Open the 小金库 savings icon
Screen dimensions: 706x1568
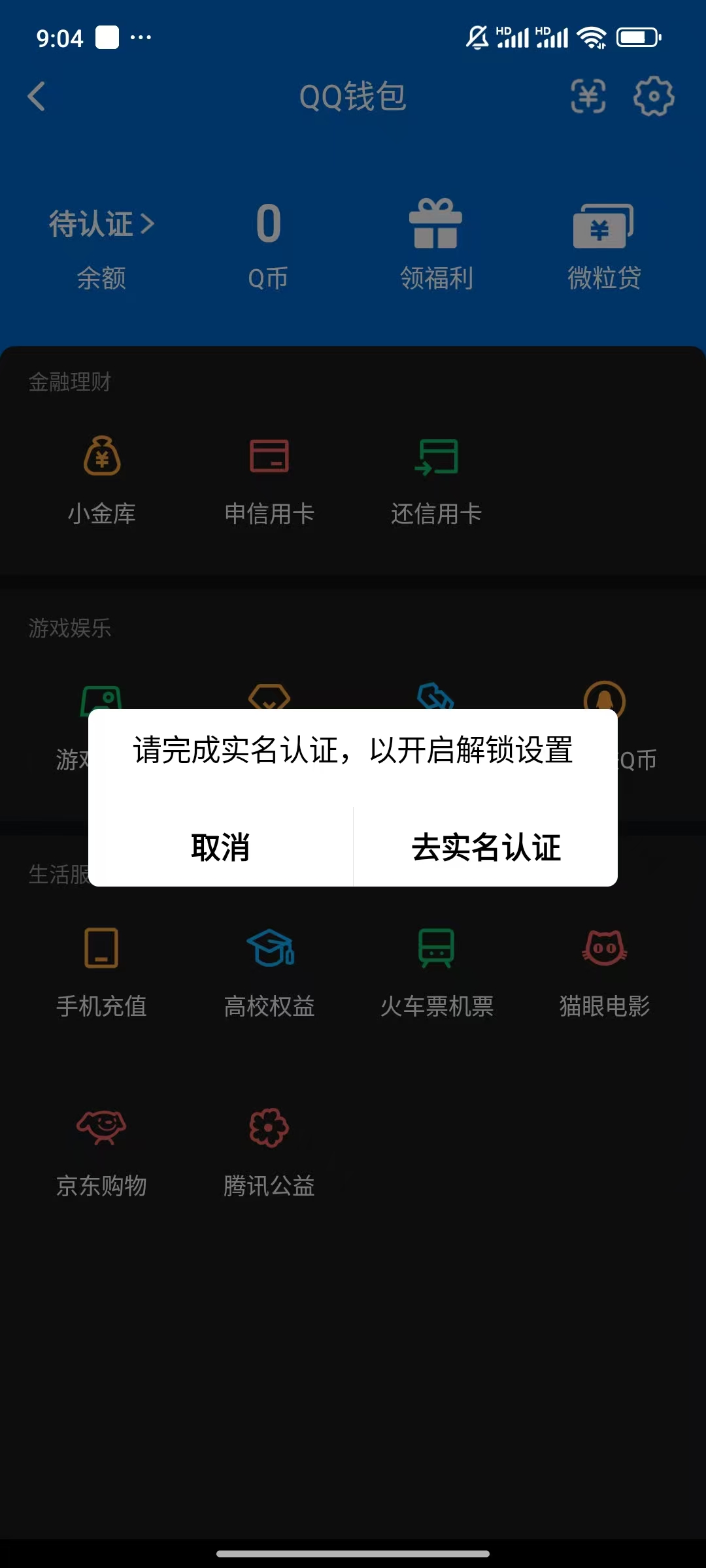click(x=103, y=477)
